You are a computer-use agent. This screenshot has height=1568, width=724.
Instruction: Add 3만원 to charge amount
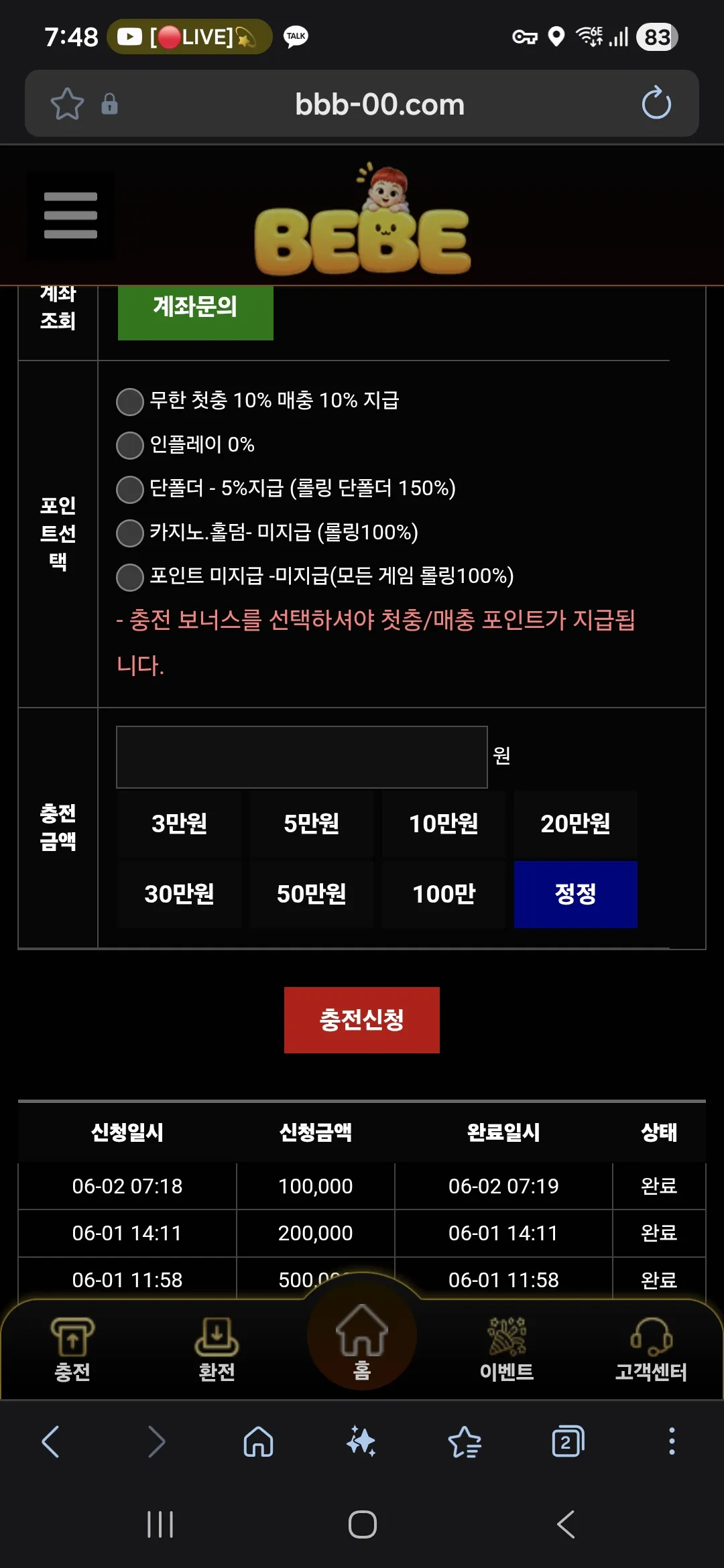point(179,824)
